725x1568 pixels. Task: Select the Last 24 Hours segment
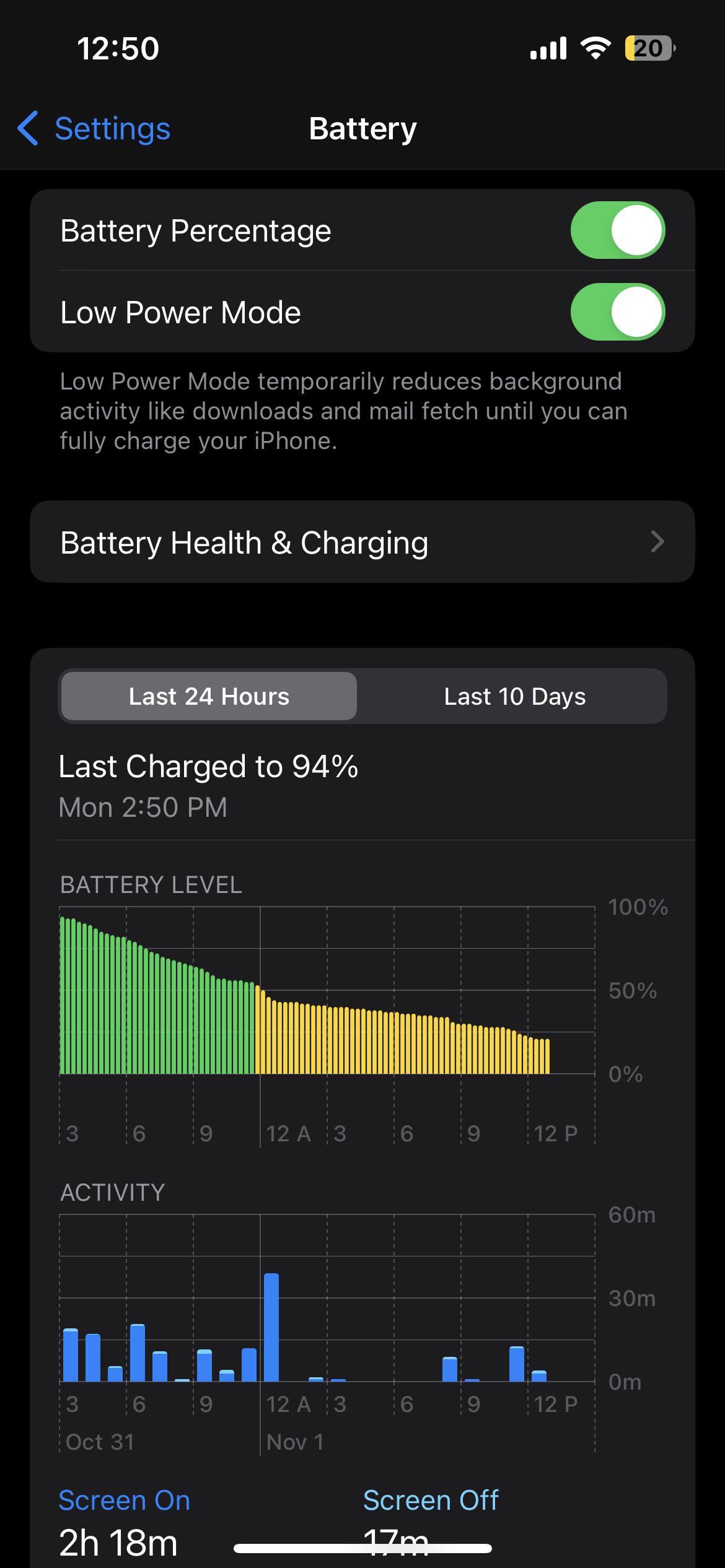click(209, 697)
